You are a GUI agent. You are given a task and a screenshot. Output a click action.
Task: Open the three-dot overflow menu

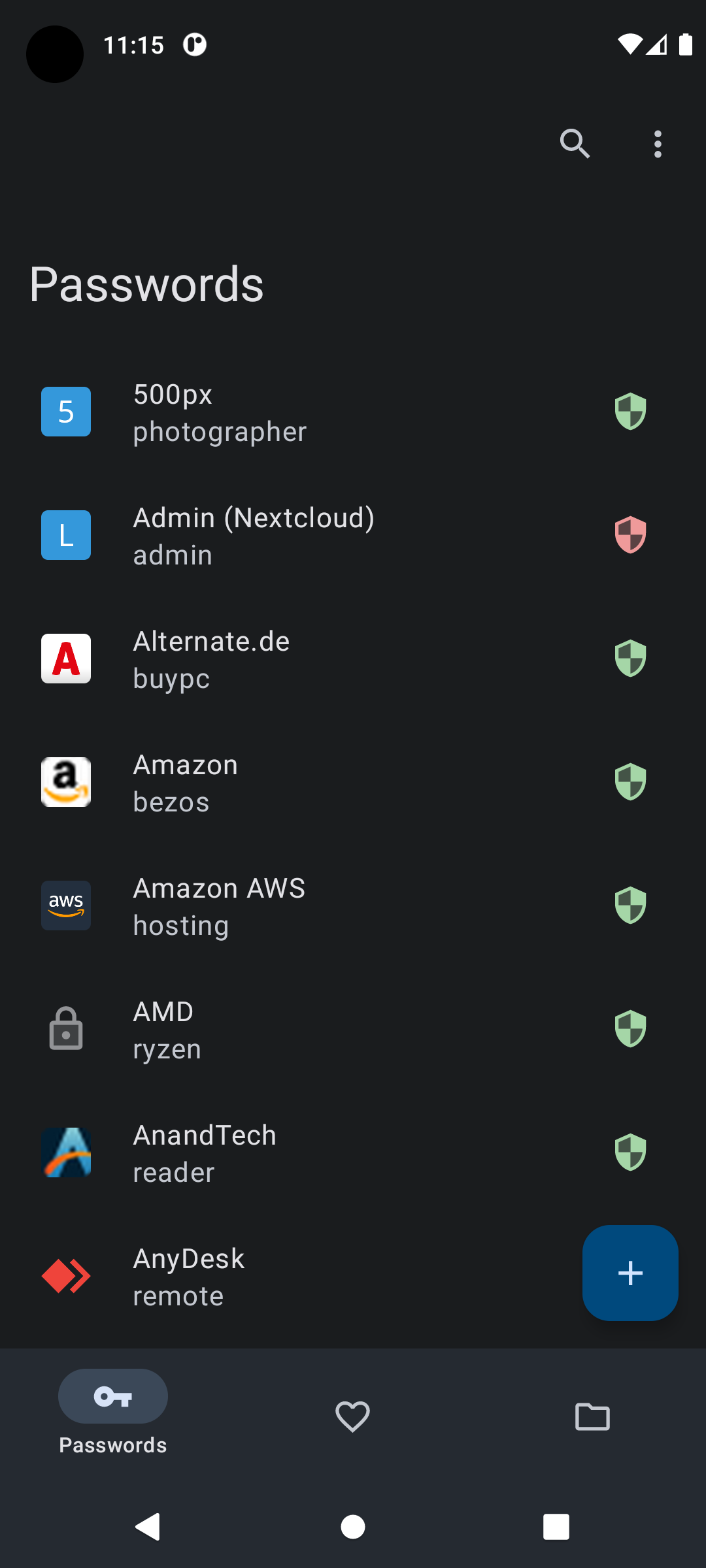click(658, 144)
